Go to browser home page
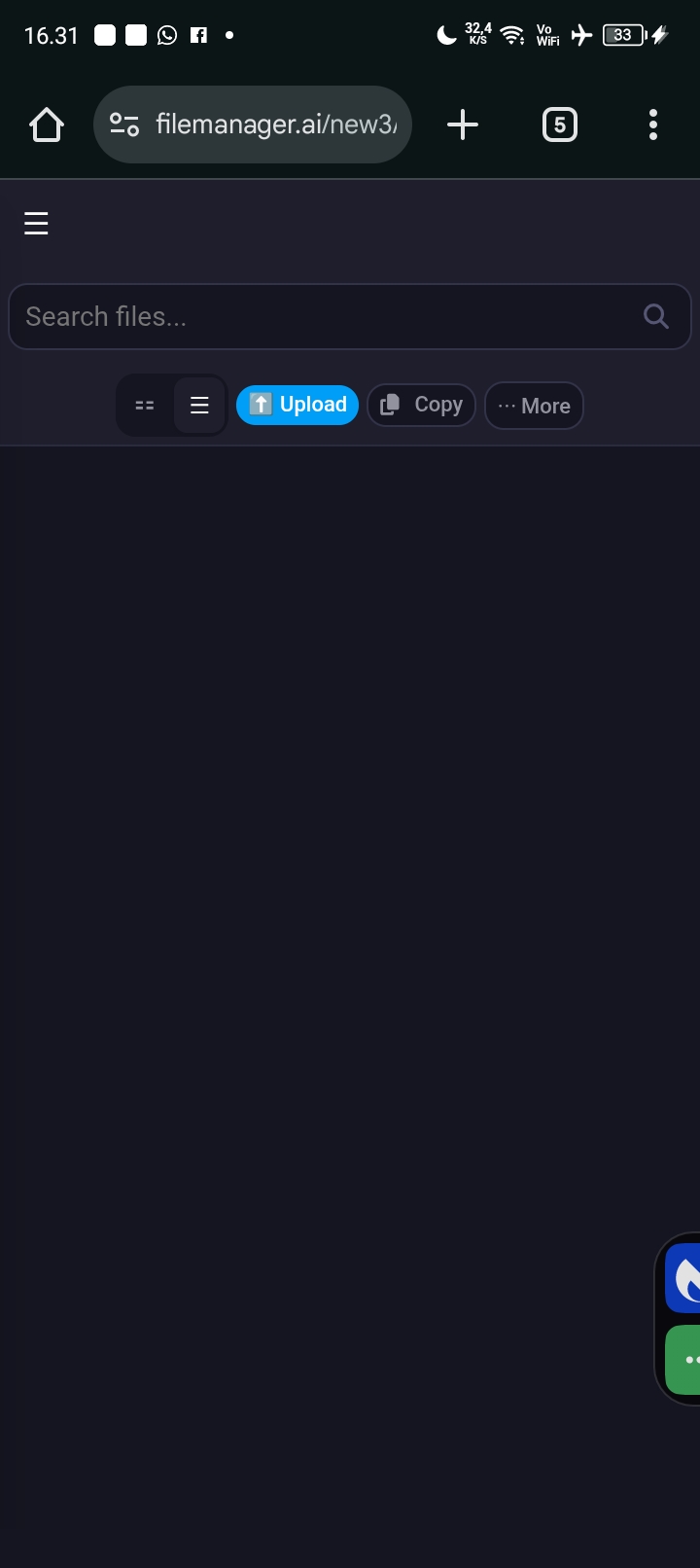 47,125
